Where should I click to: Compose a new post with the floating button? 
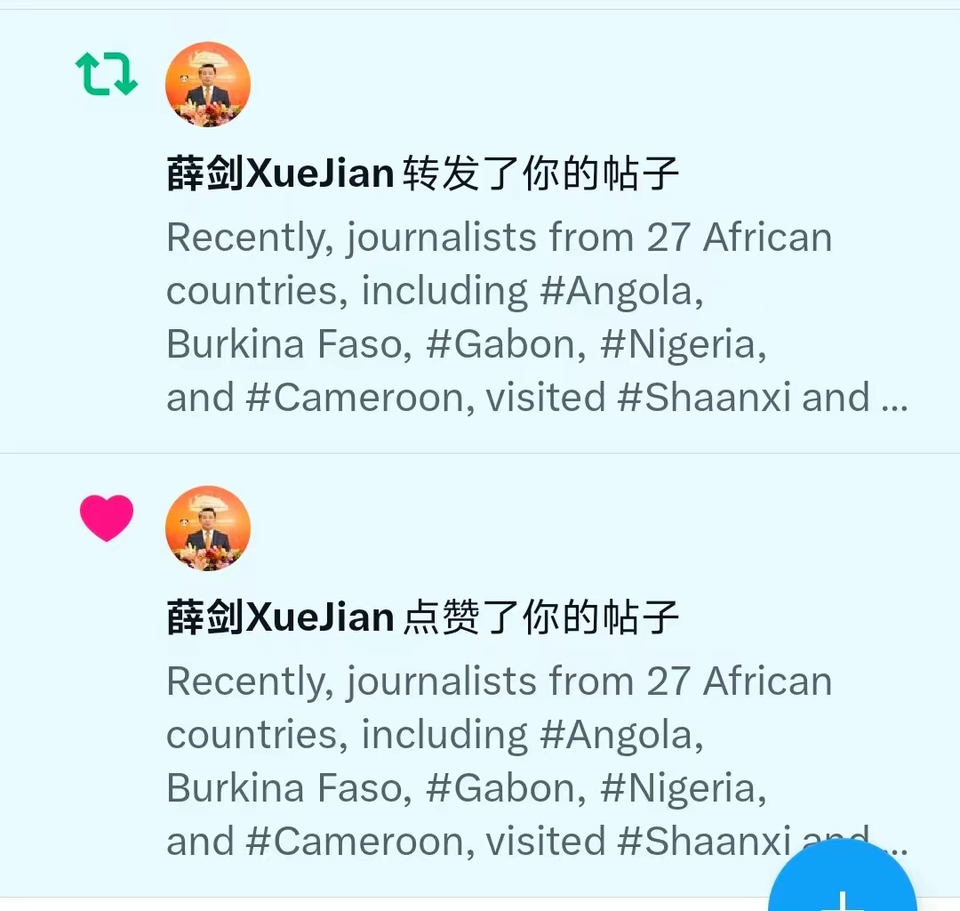point(843,885)
